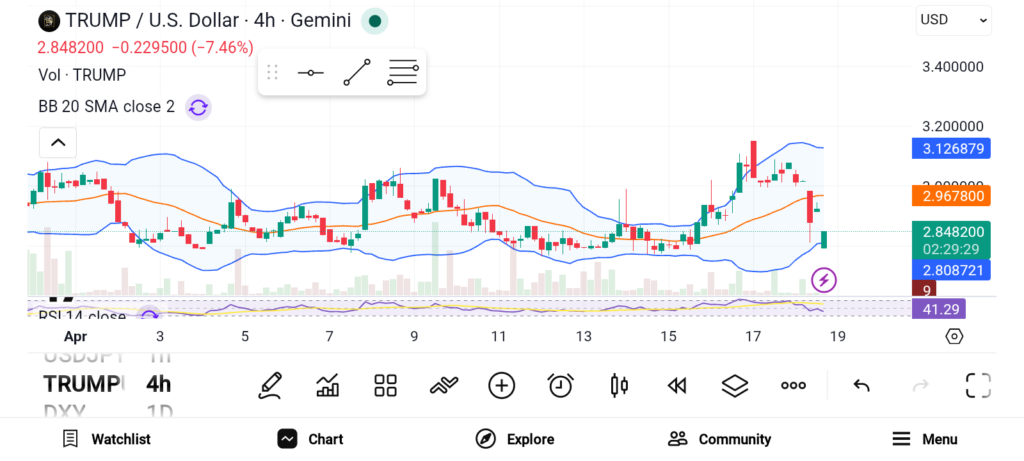The image size is (1024, 461).
Task: Open the chart type selector
Action: pos(327,385)
